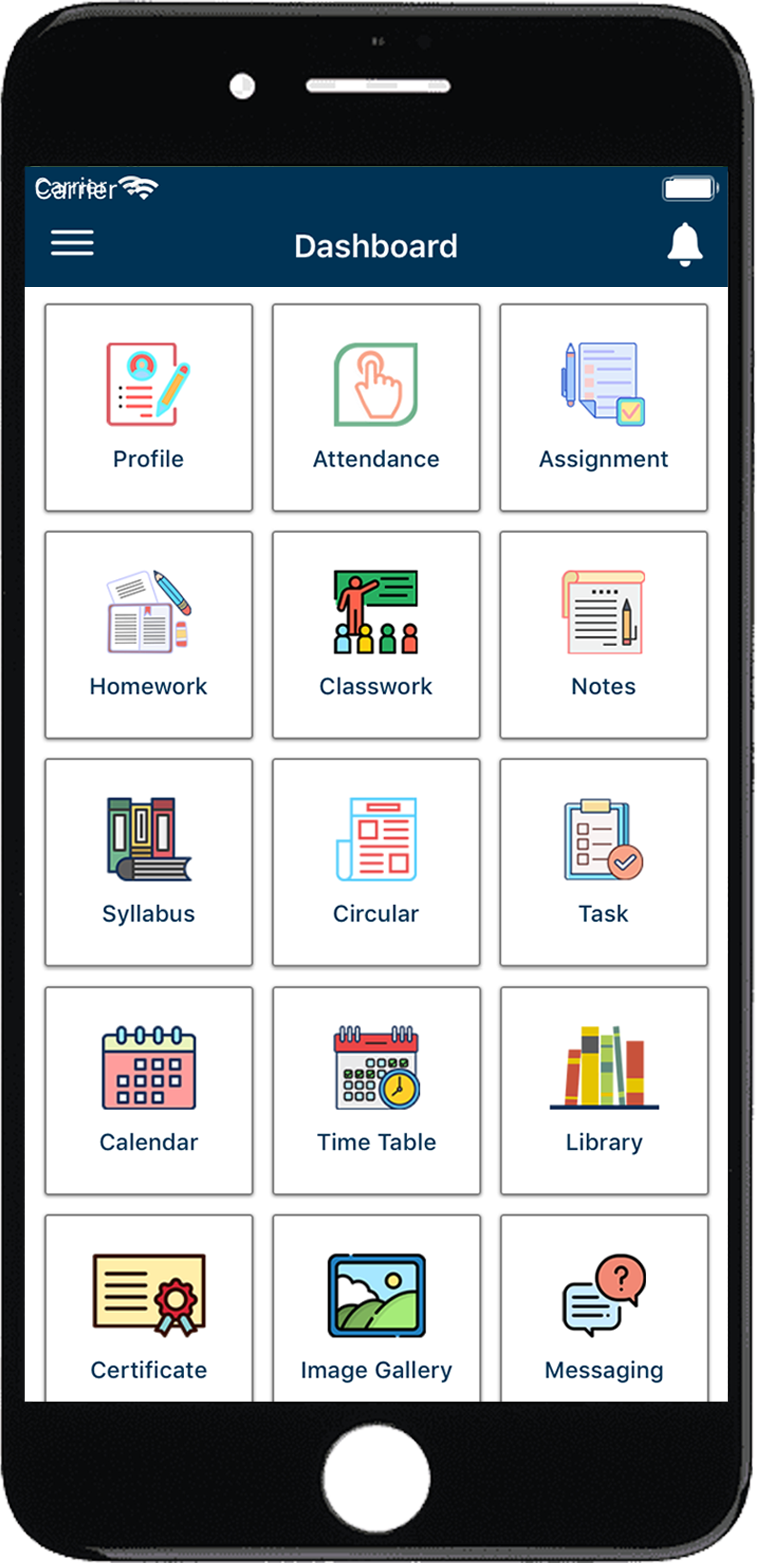Viewport: 758px width, 1566px height.
Task: Open the Classwork section
Action: point(376,633)
